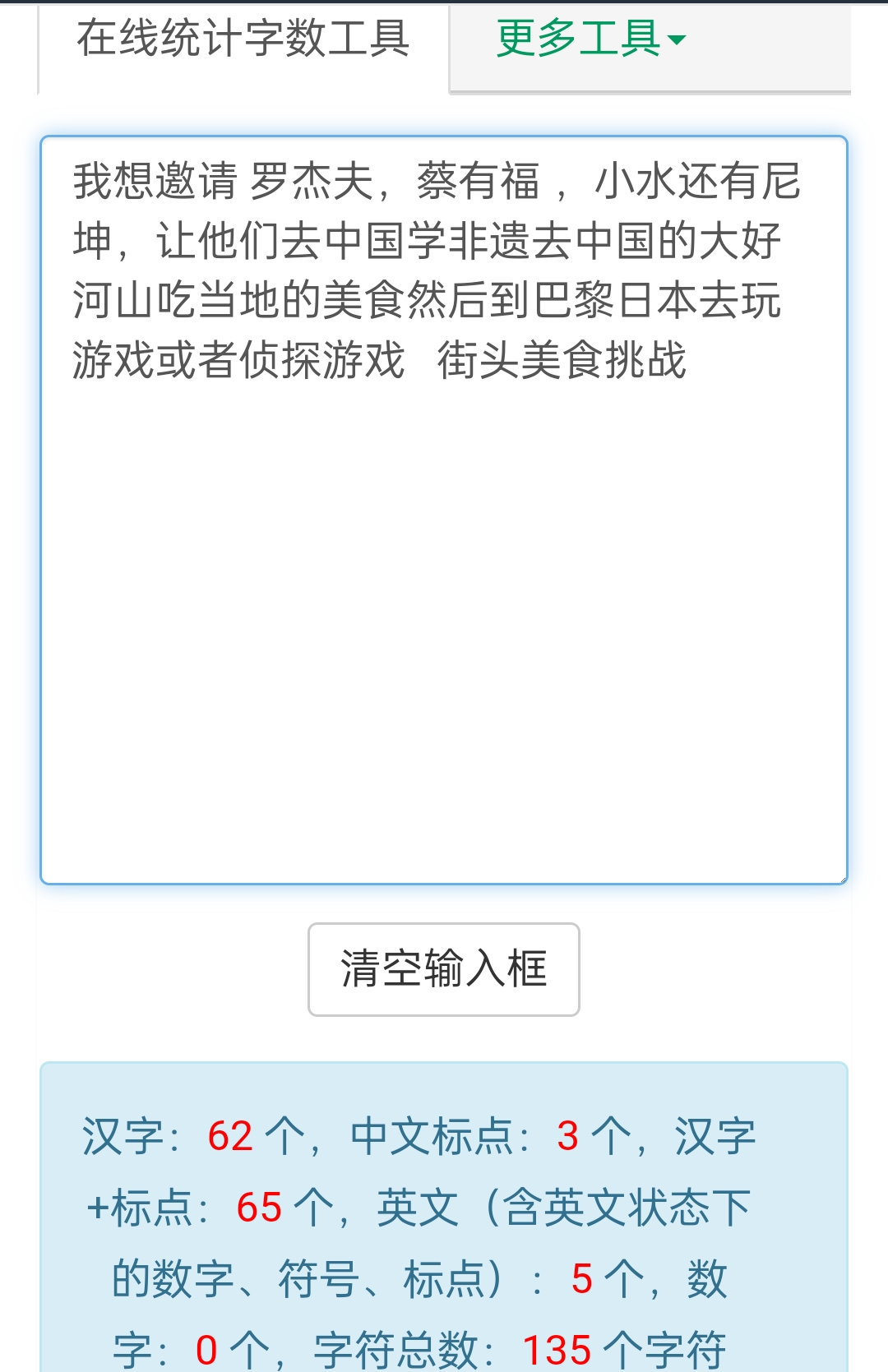888x1372 pixels.
Task: Focus the word count text area
Action: click(x=444, y=510)
